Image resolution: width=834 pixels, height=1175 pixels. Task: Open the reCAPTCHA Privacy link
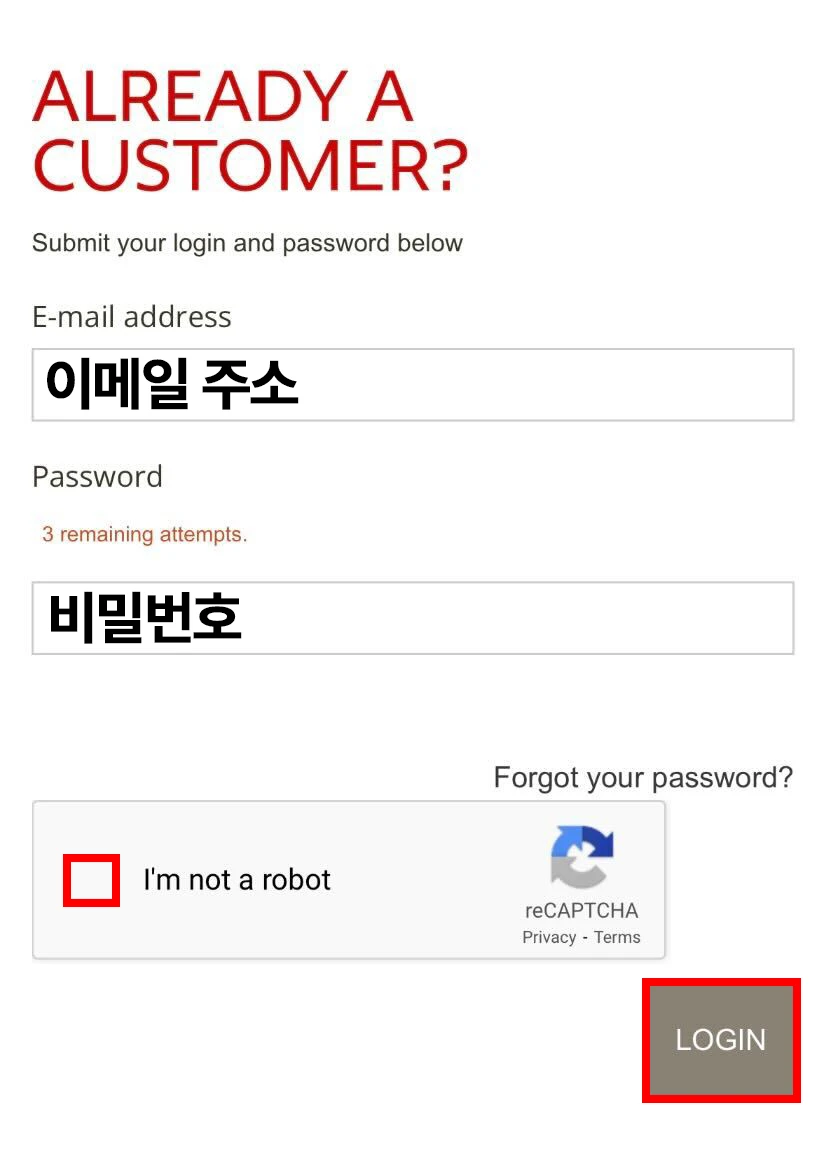click(549, 937)
